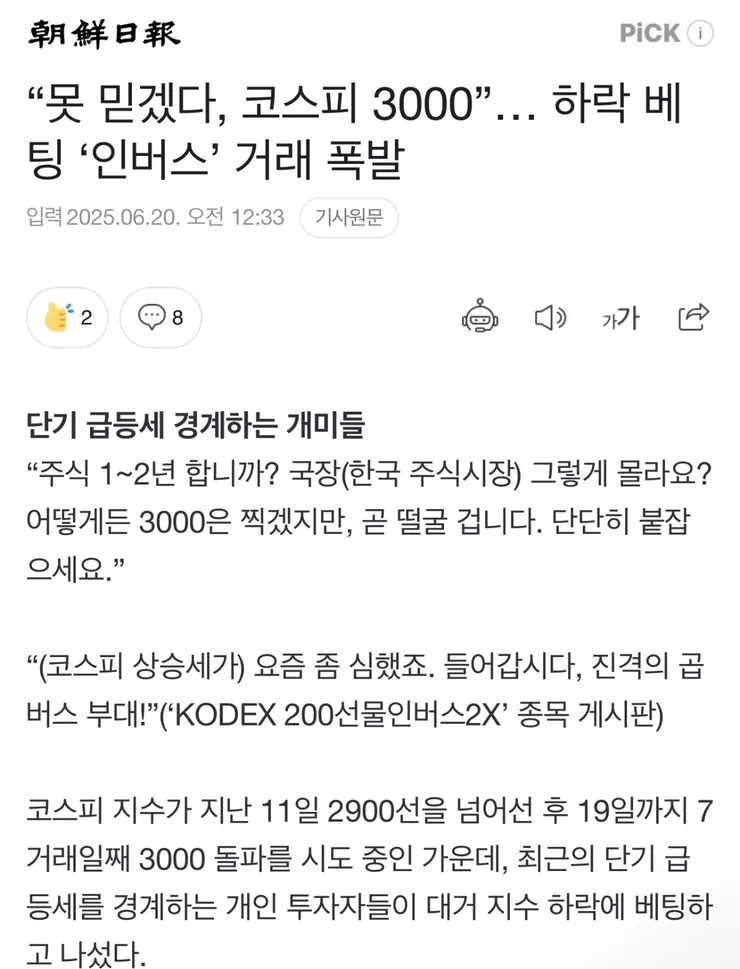
Task: Open the PiCK info icon
Action: [x=703, y=33]
